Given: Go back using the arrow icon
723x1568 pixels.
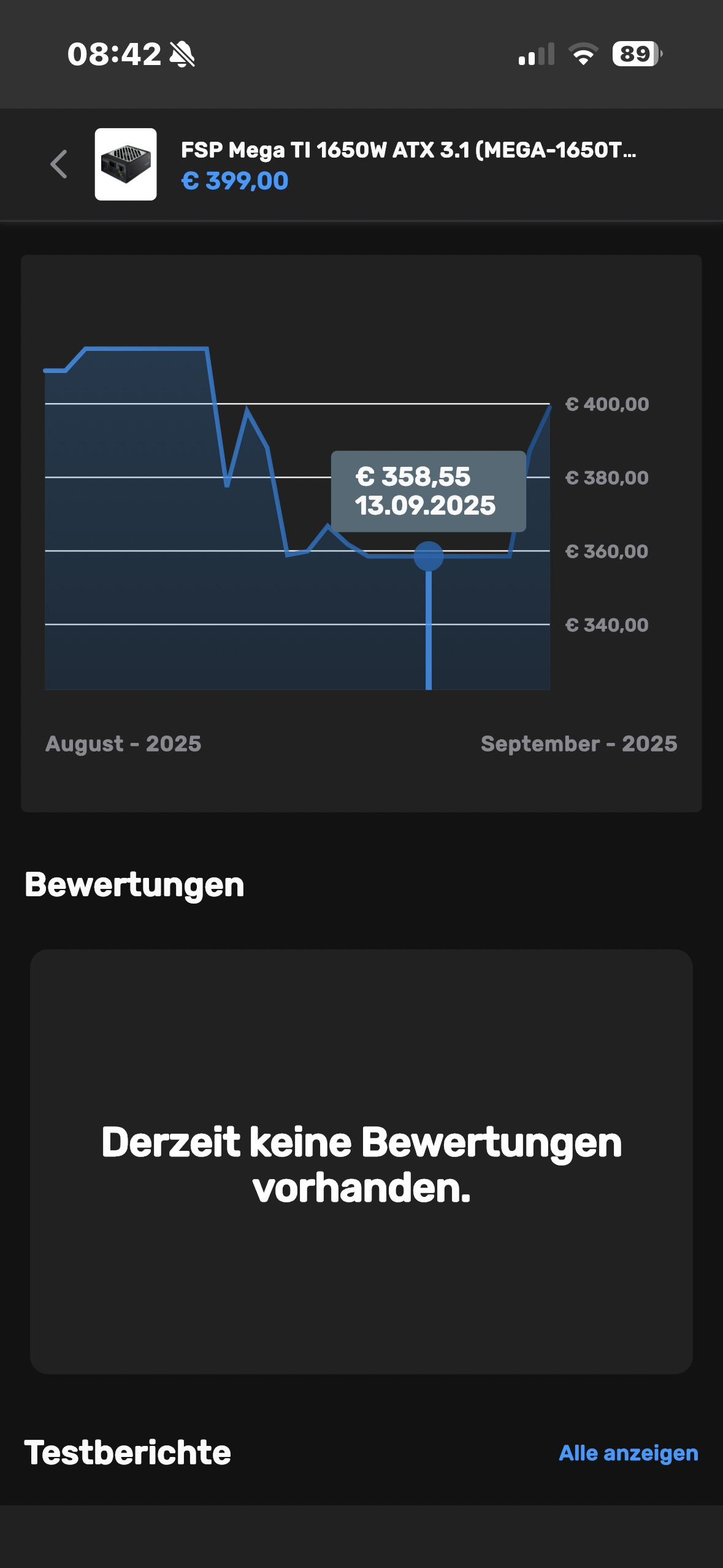Looking at the screenshot, I should coord(59,164).
